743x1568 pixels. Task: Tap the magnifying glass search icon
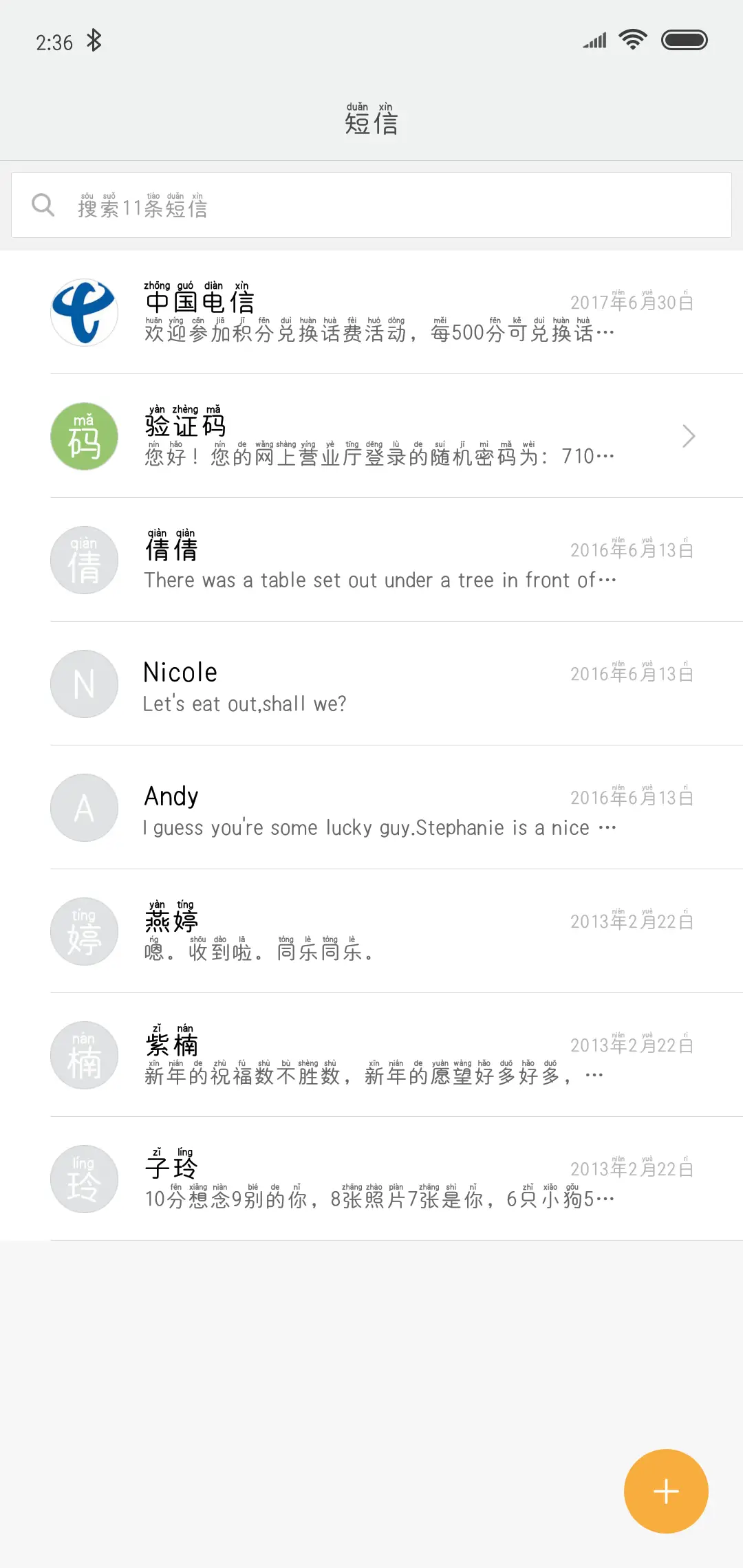[x=43, y=204]
